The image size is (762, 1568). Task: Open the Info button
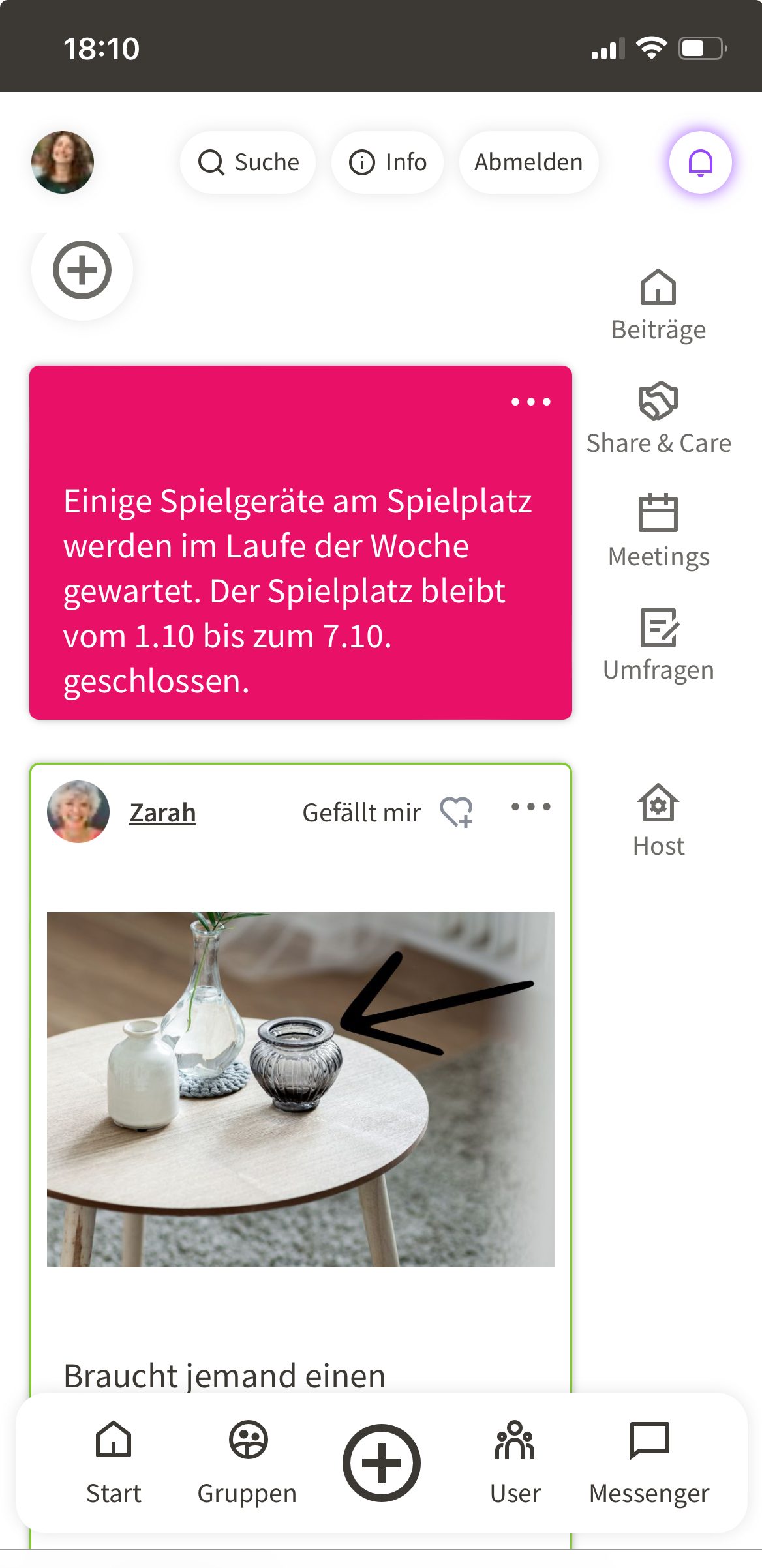pos(388,162)
